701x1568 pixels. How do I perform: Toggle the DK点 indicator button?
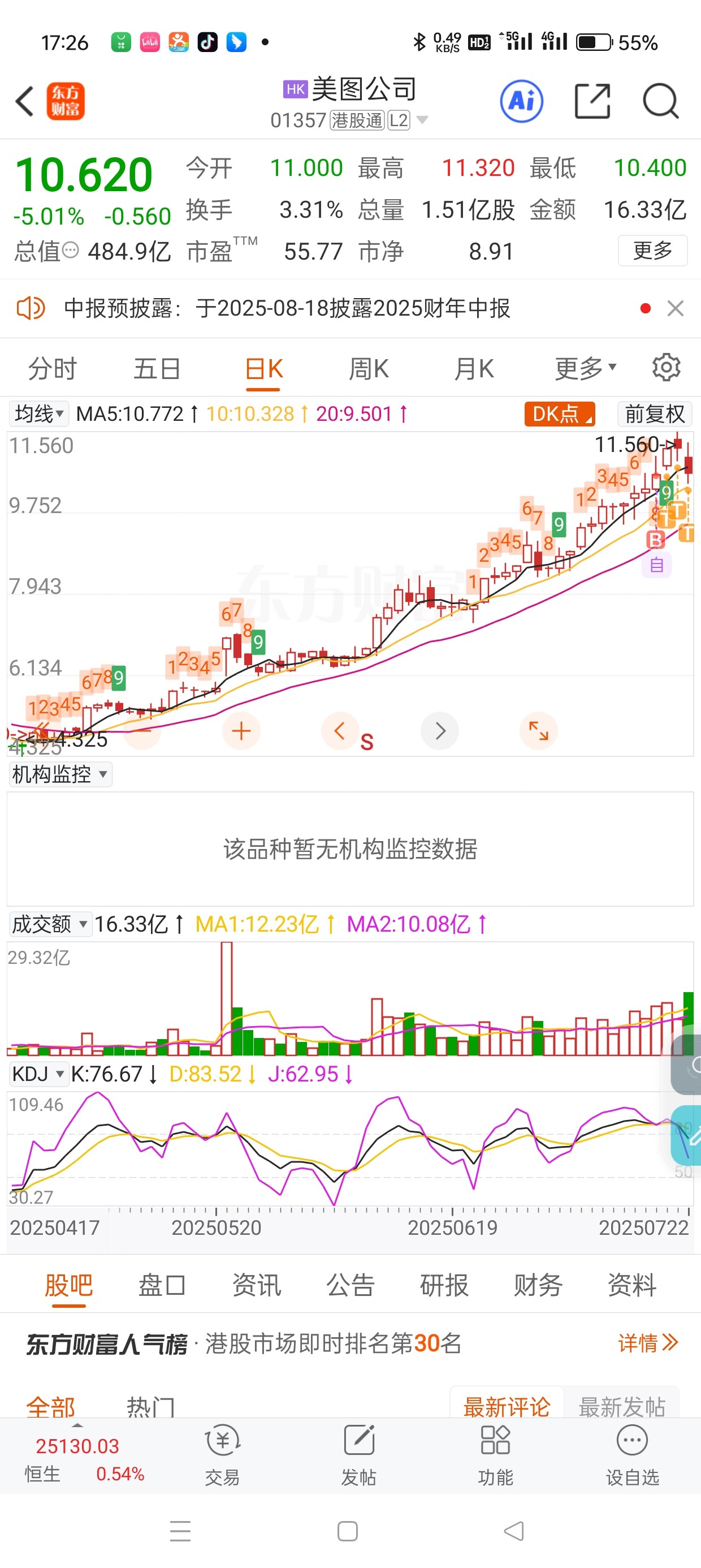pos(559,414)
